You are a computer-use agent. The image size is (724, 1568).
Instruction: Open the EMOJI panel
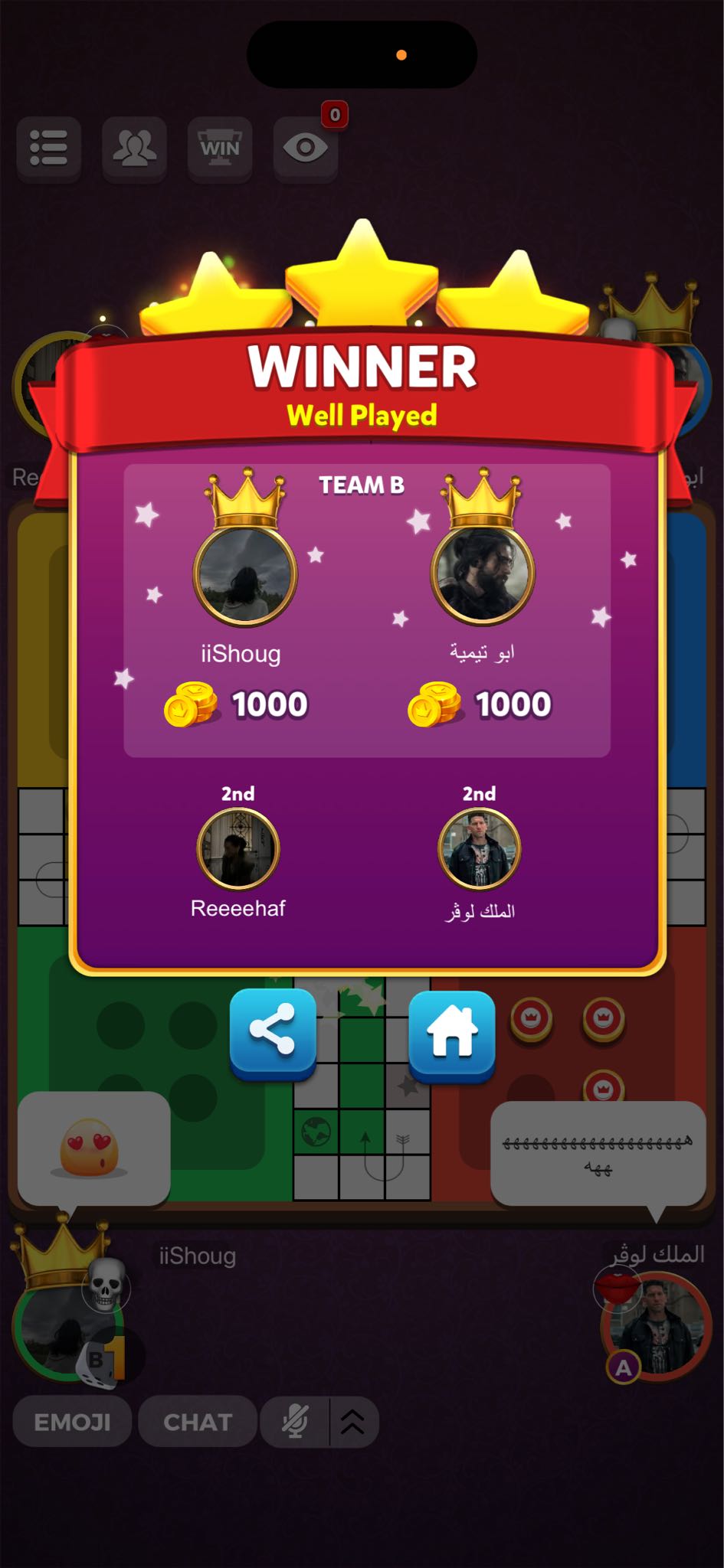(x=73, y=1422)
